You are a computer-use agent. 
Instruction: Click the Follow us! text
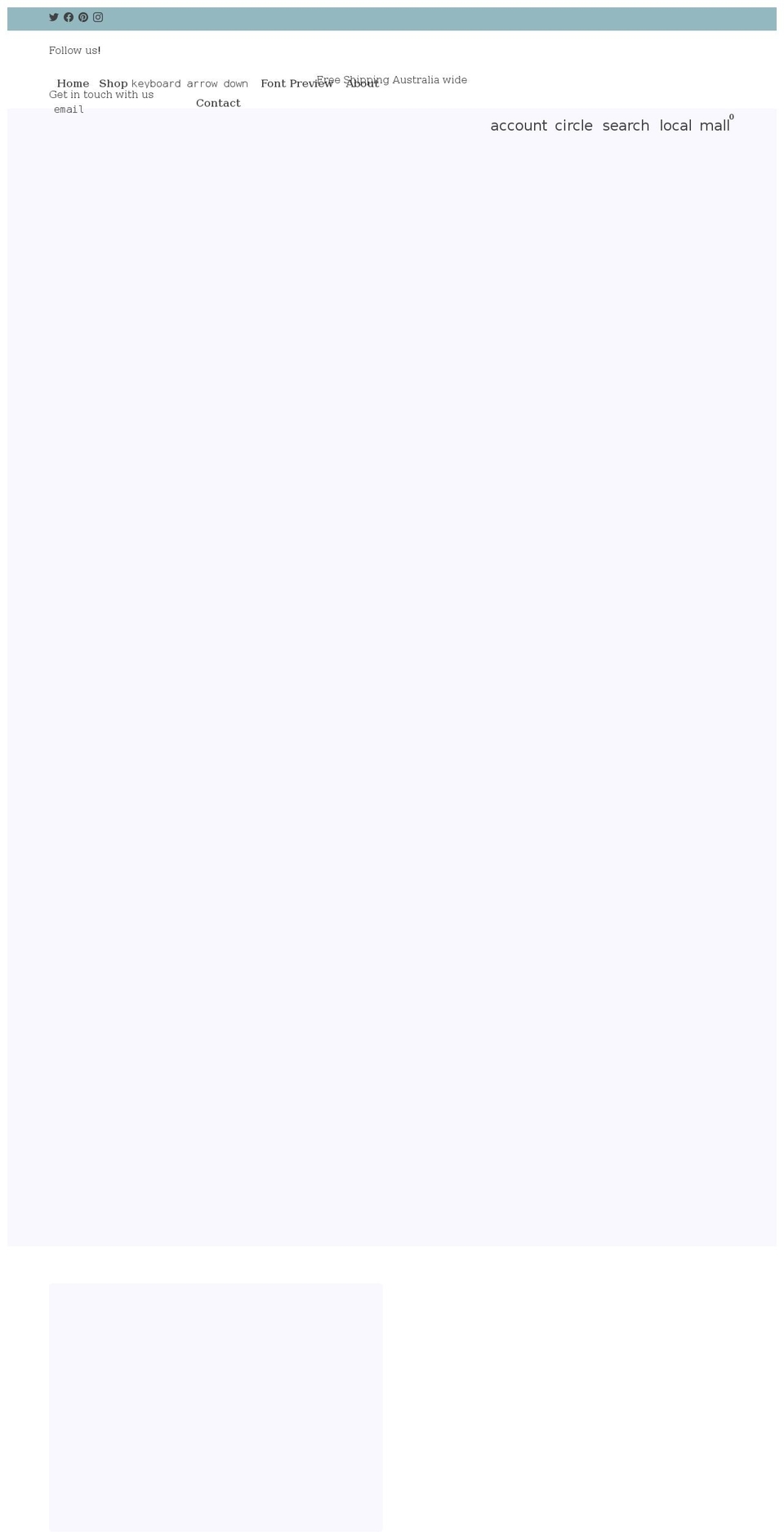[74, 51]
